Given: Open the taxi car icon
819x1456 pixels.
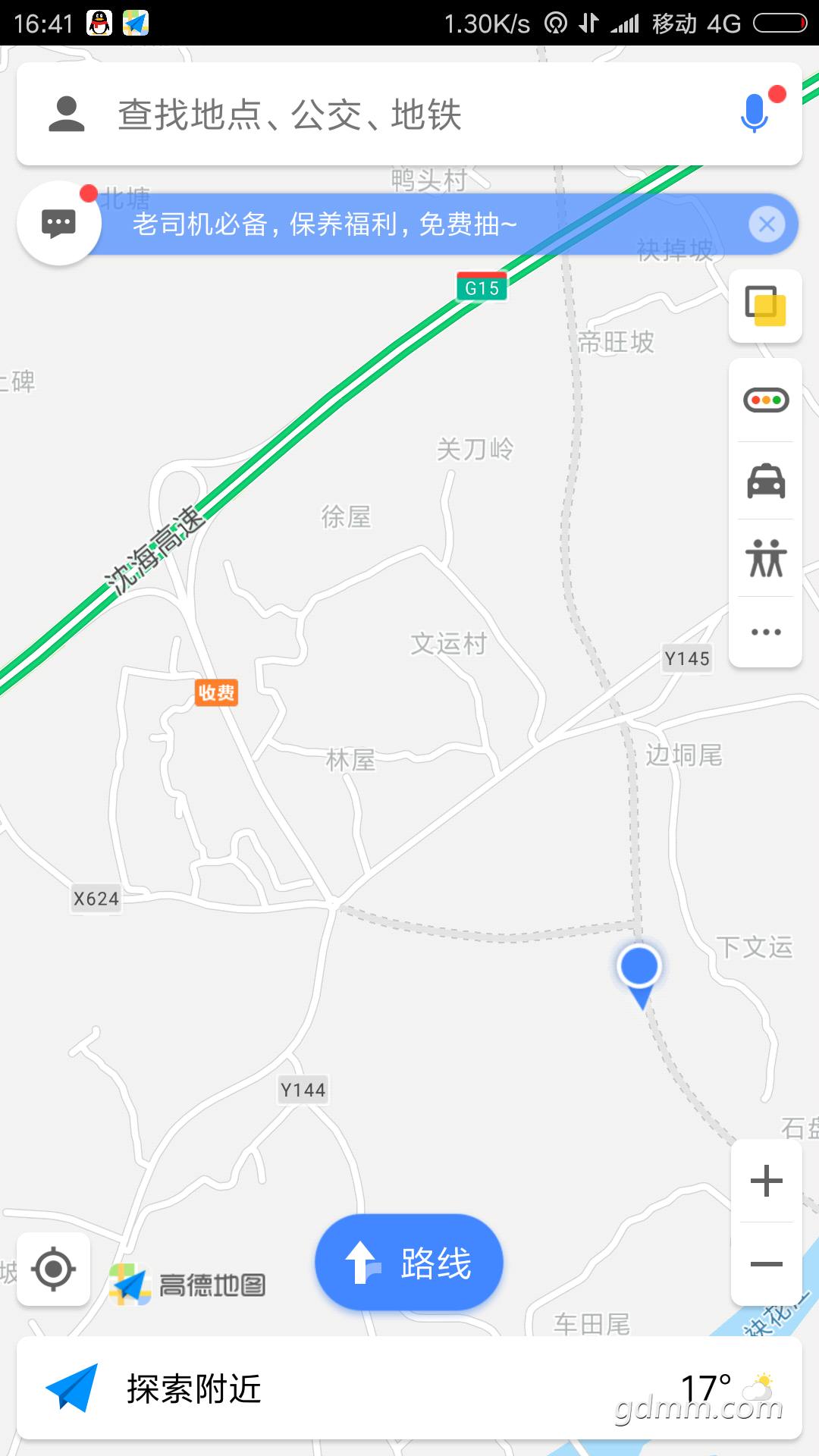Looking at the screenshot, I should [766, 481].
